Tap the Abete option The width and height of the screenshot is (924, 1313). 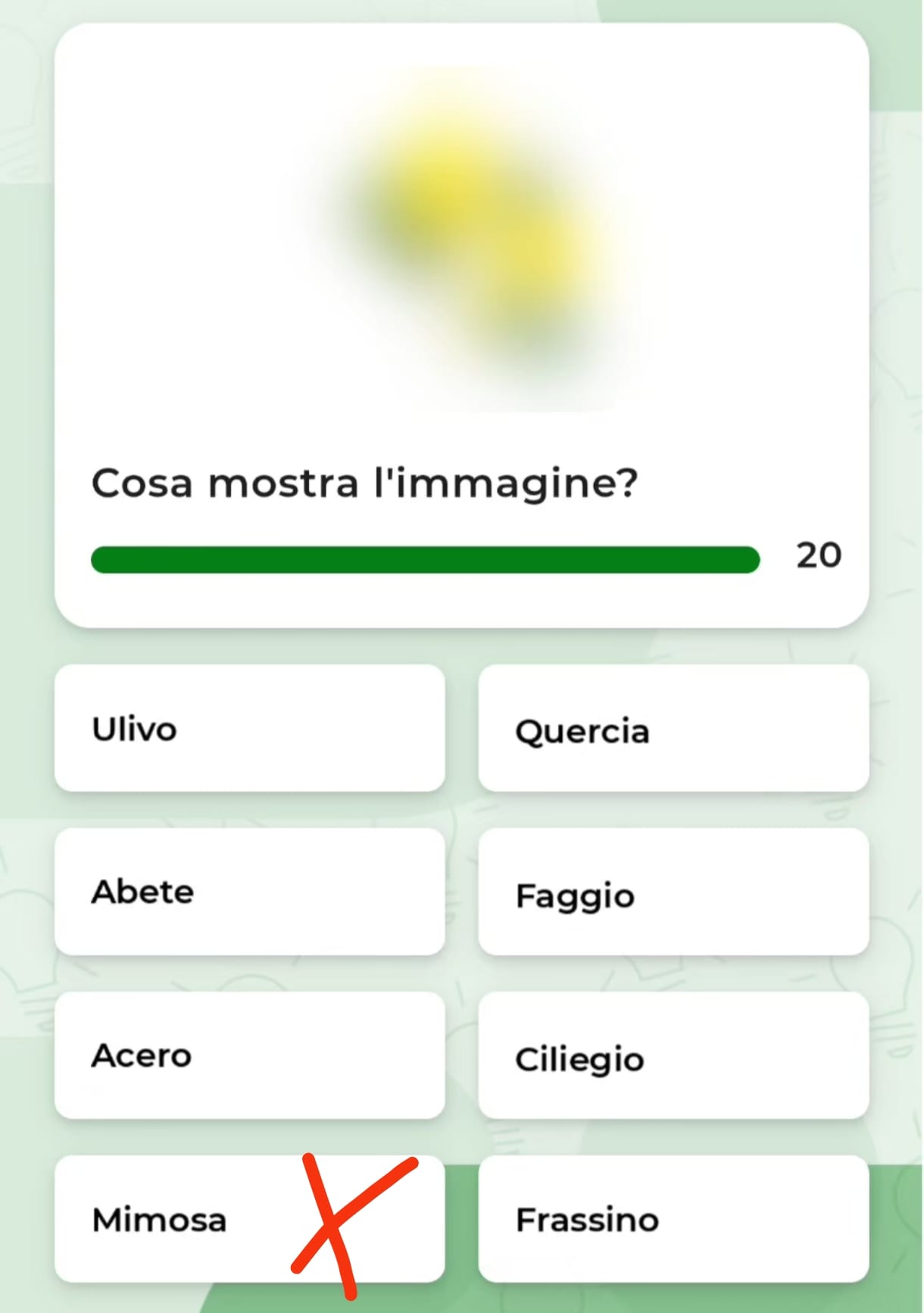(249, 892)
